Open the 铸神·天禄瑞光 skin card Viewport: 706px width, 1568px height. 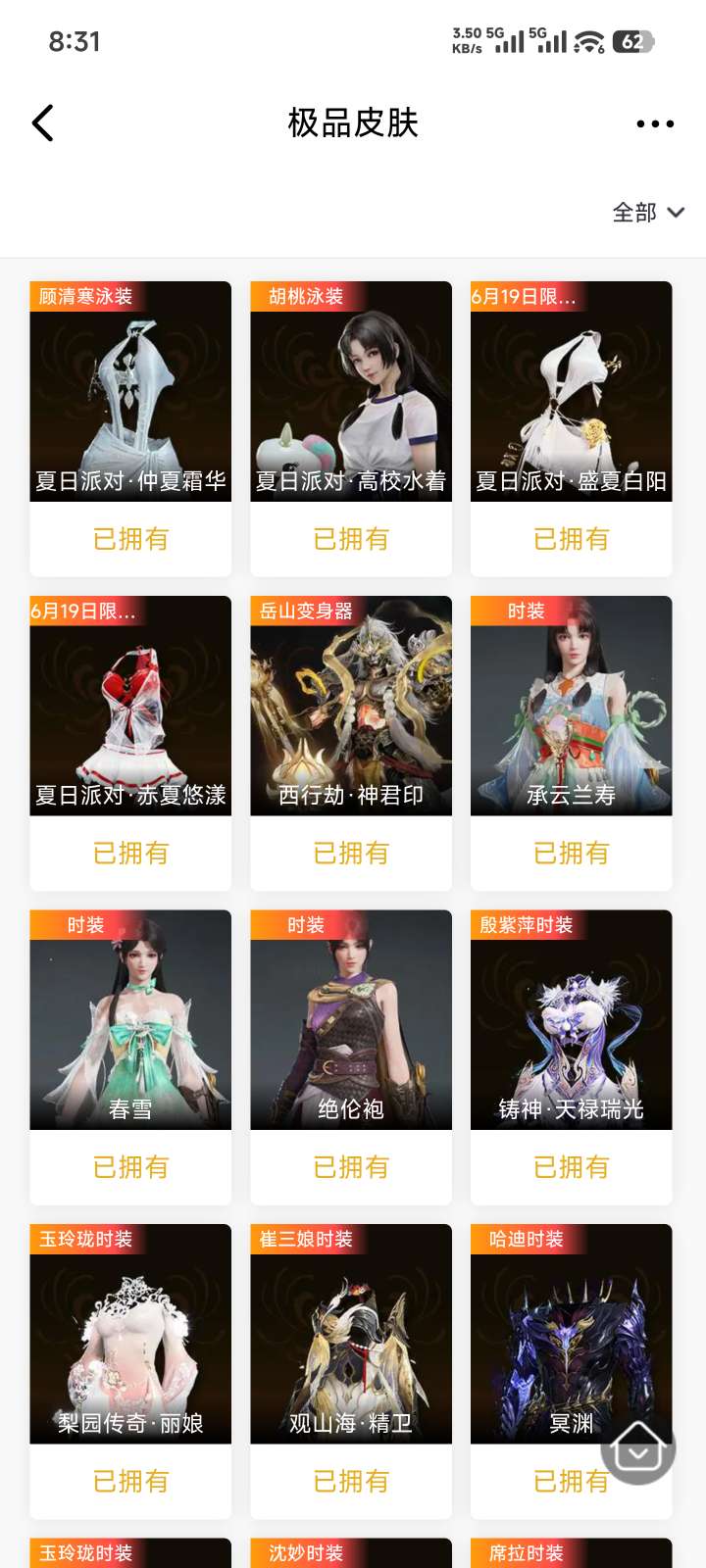(572, 1057)
